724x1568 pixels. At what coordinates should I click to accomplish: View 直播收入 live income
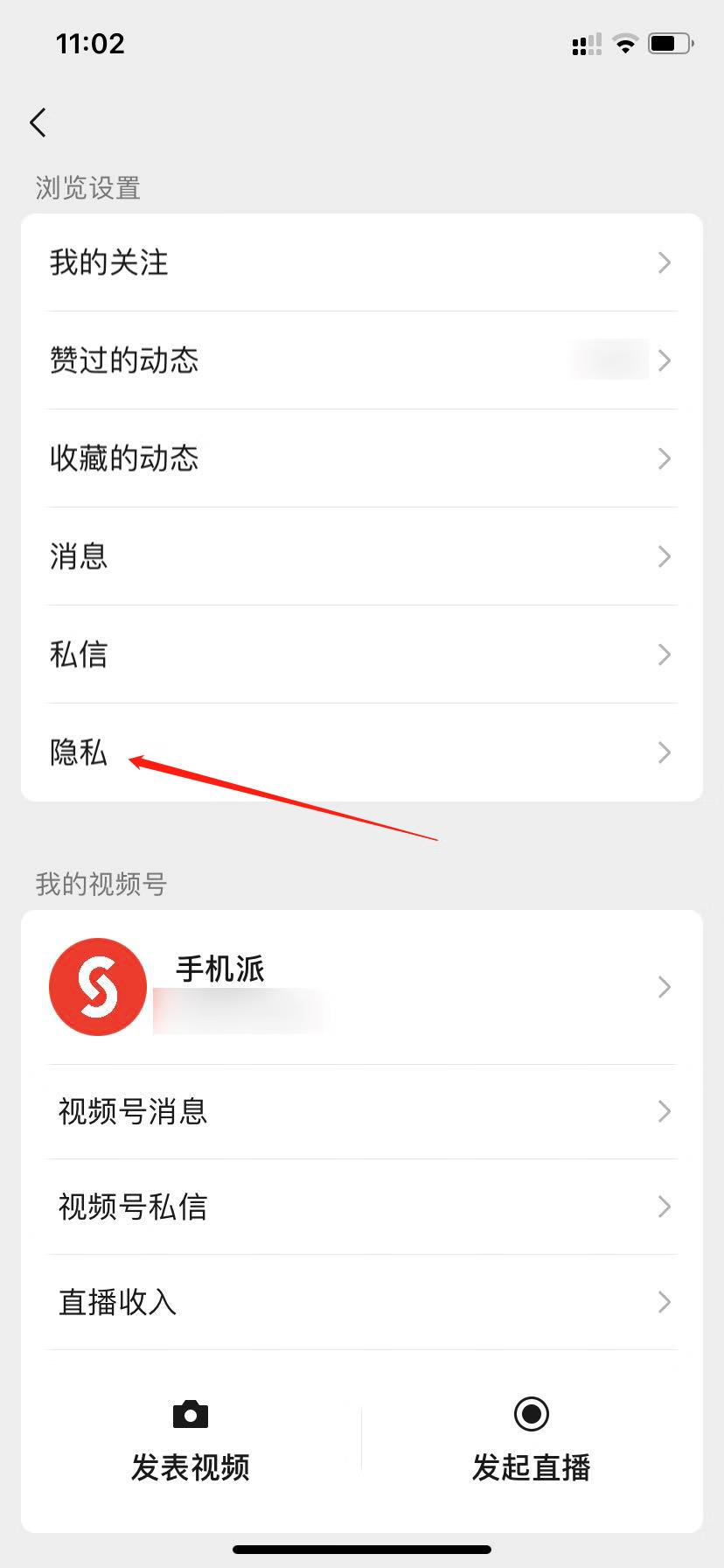click(x=362, y=1302)
